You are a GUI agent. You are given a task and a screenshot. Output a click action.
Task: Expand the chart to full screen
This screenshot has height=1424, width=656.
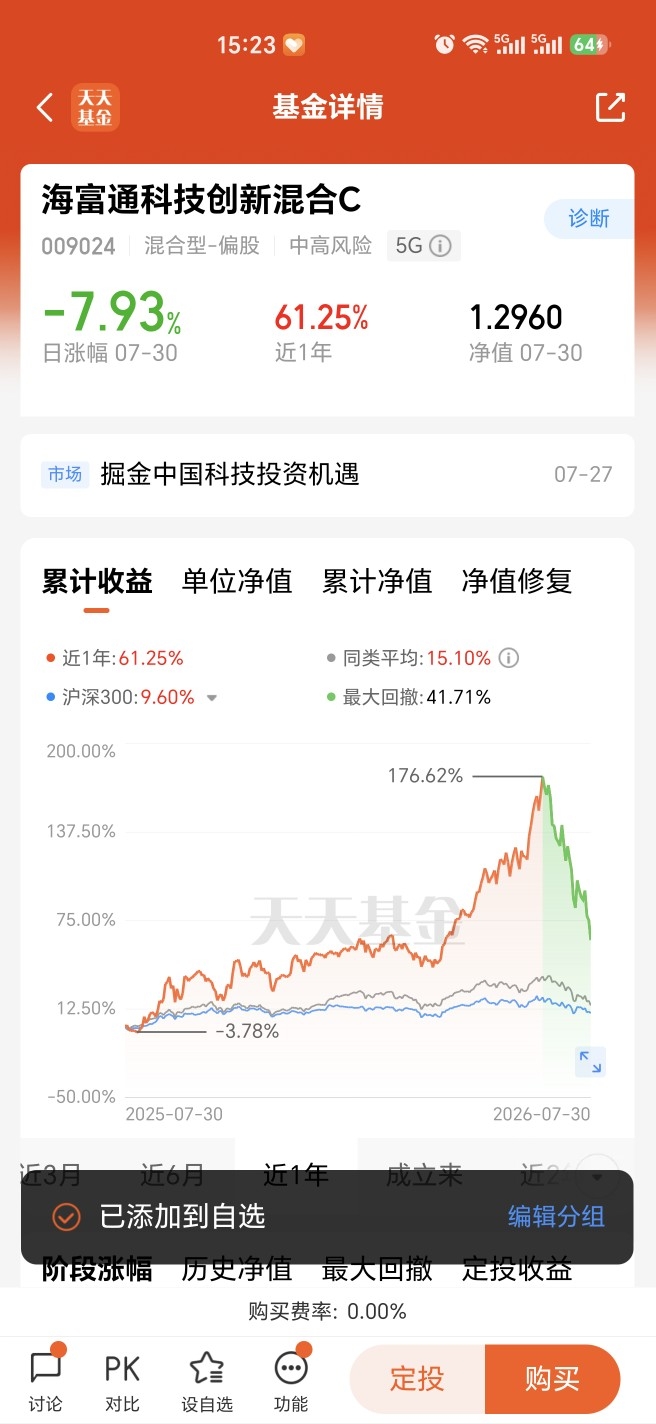(590, 1062)
